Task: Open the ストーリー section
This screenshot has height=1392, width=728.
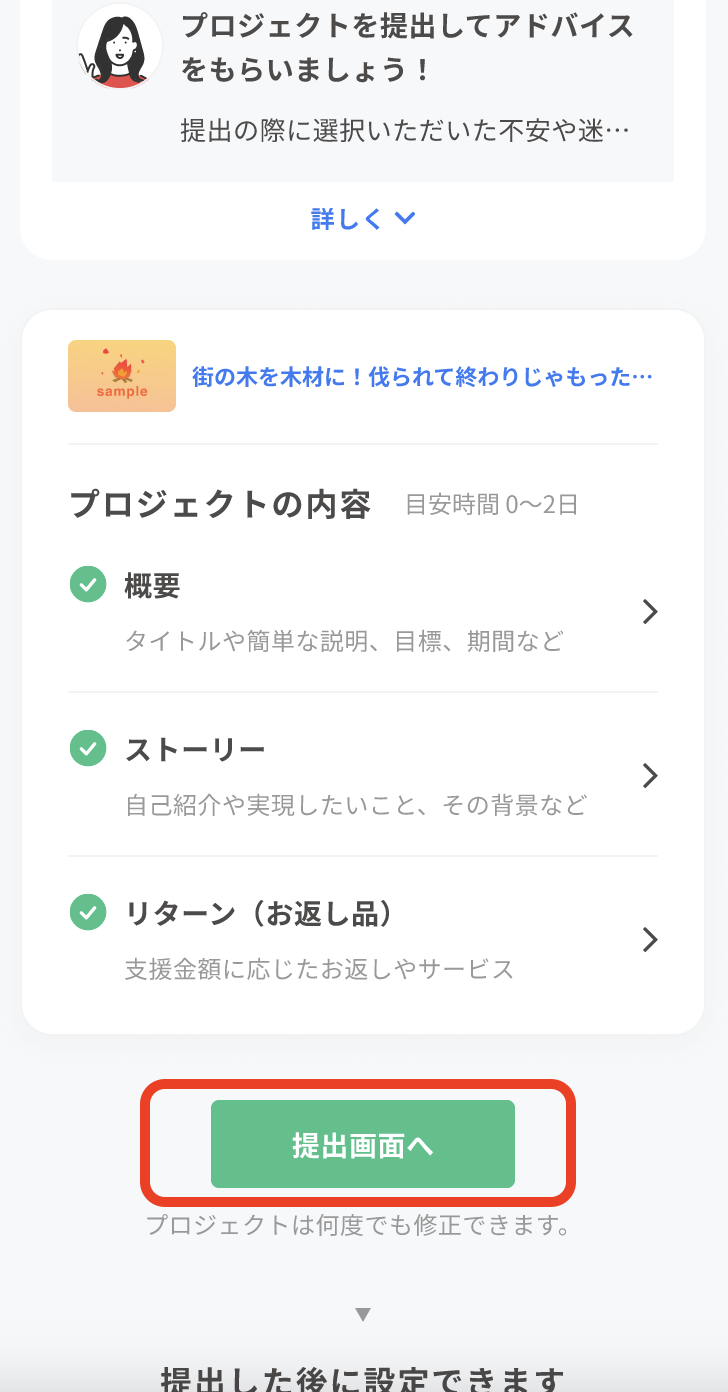Action: point(363,775)
